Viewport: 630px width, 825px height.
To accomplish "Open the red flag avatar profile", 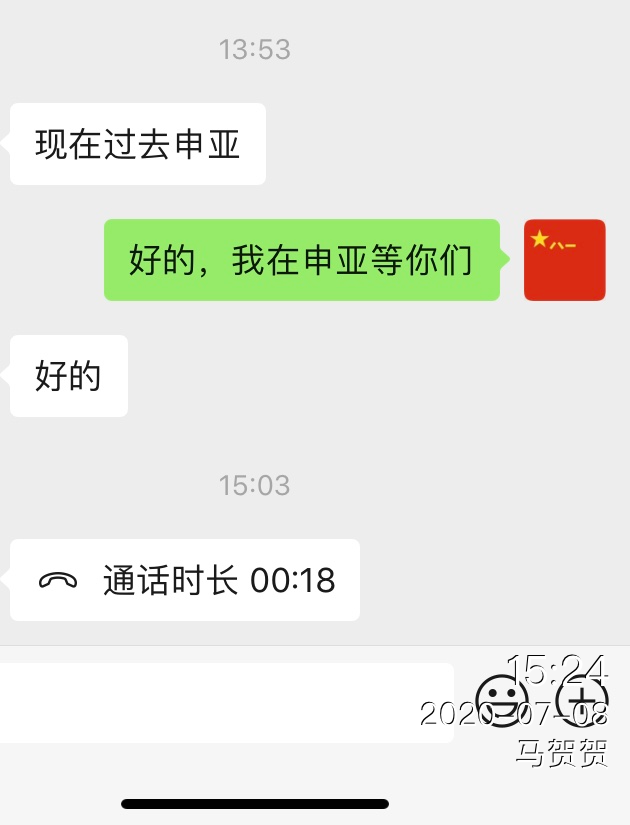I will click(x=565, y=260).
